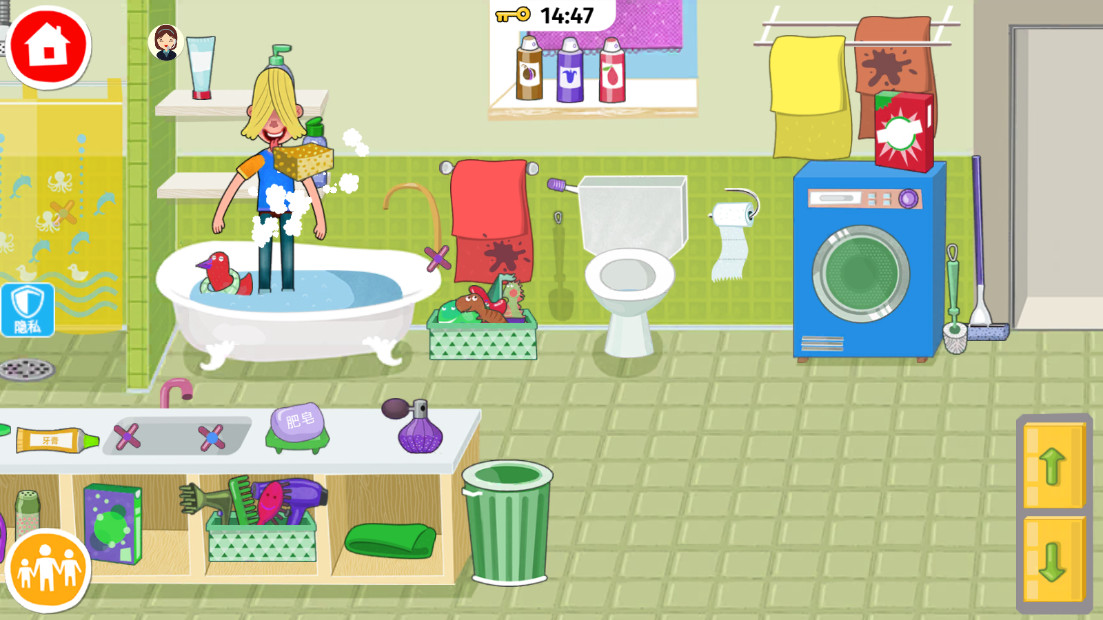Image resolution: width=1103 pixels, height=620 pixels.
Task: Tap the down arrow elevator button
Action: [x=1053, y=561]
